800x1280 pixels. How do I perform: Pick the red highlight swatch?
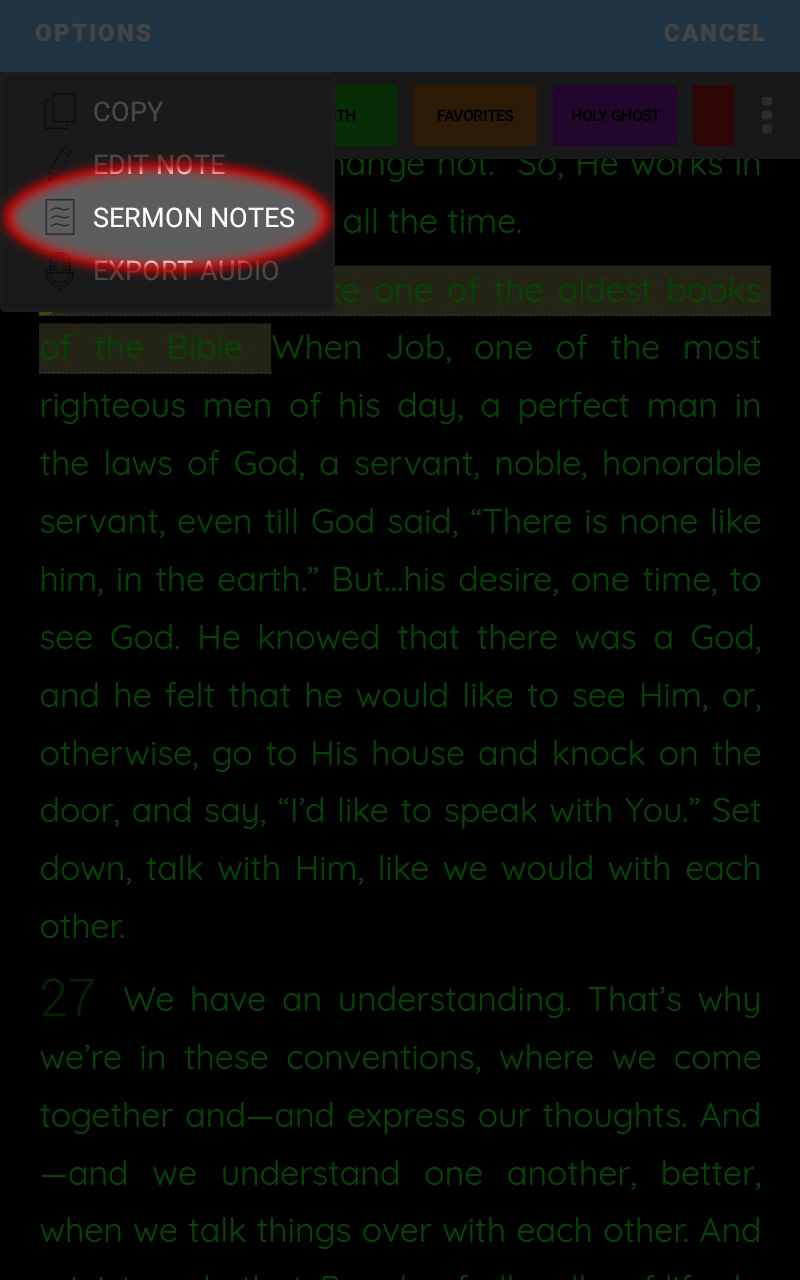click(x=714, y=116)
